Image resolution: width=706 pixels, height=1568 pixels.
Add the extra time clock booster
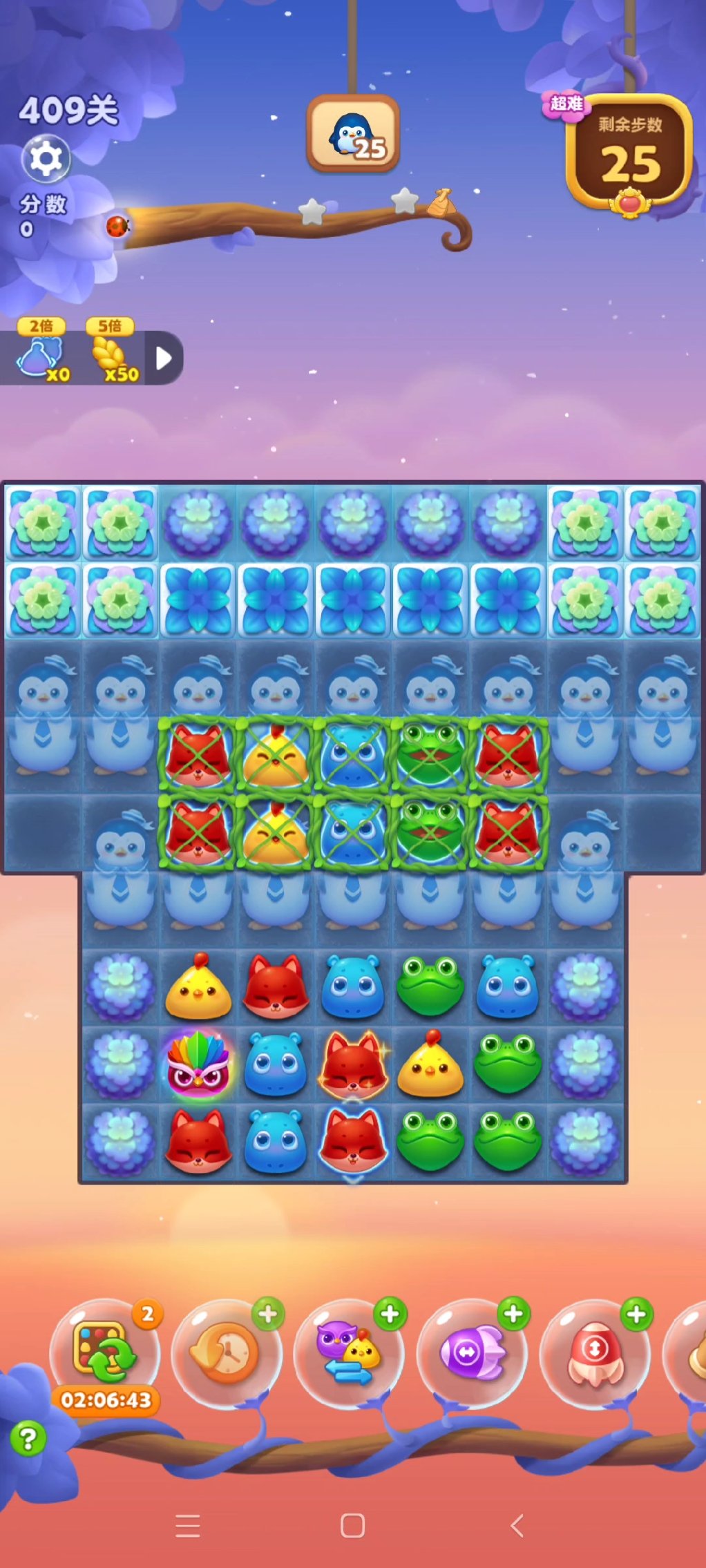point(226,1354)
